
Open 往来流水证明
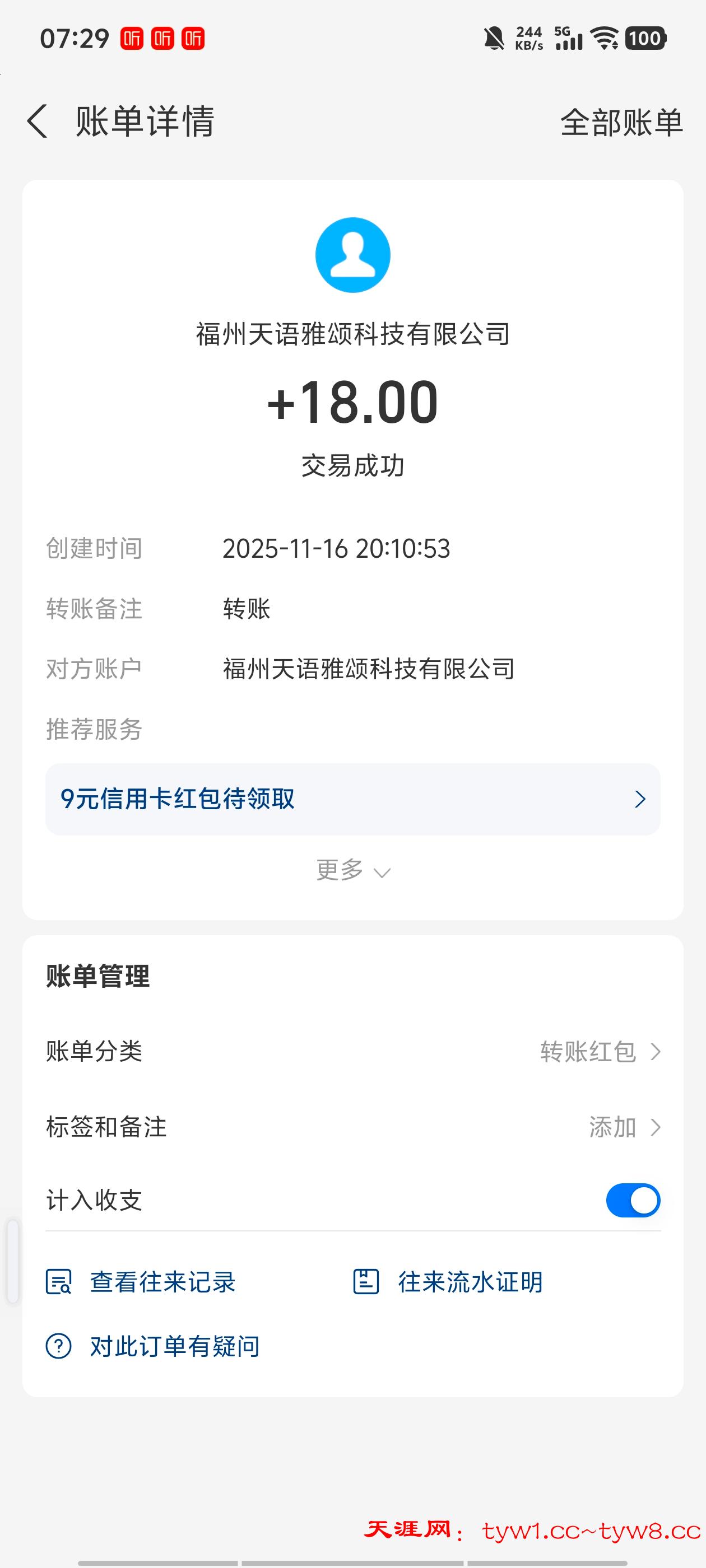(x=448, y=1282)
